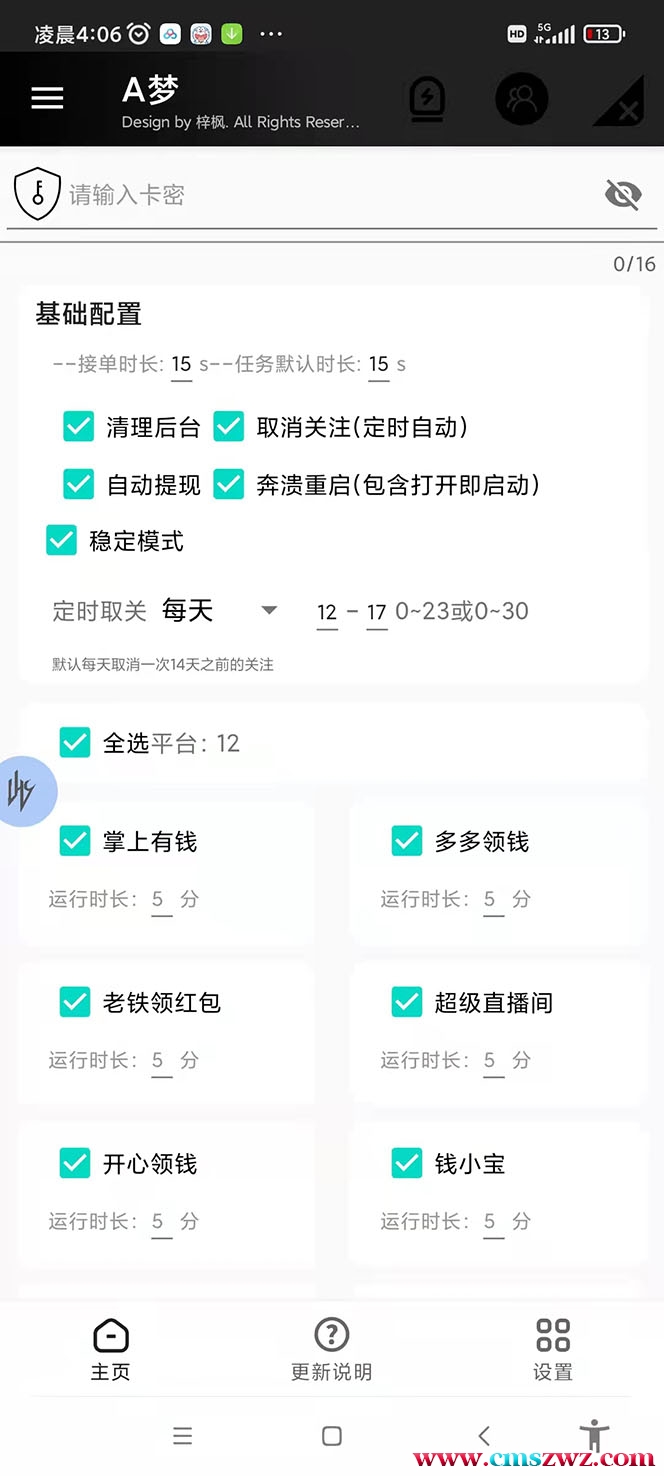Toggle the 多多领钱 platform checkbox
This screenshot has width=664, height=1476.
[407, 841]
